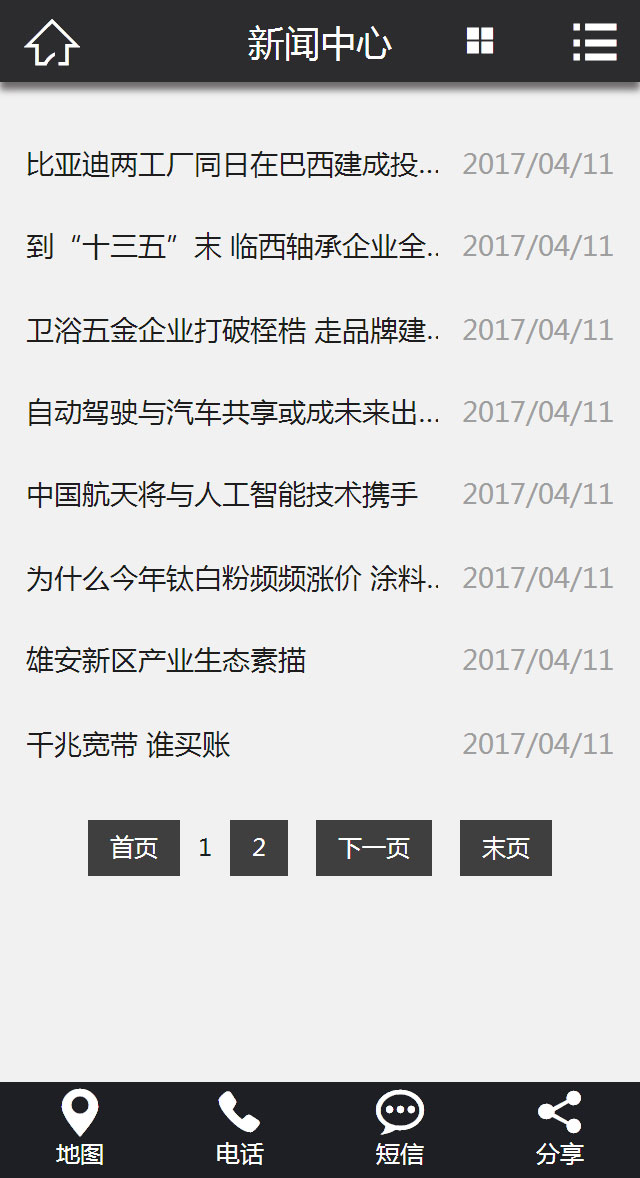The image size is (640, 1178).
Task: Share via the 分享 button
Action: coord(560,1129)
